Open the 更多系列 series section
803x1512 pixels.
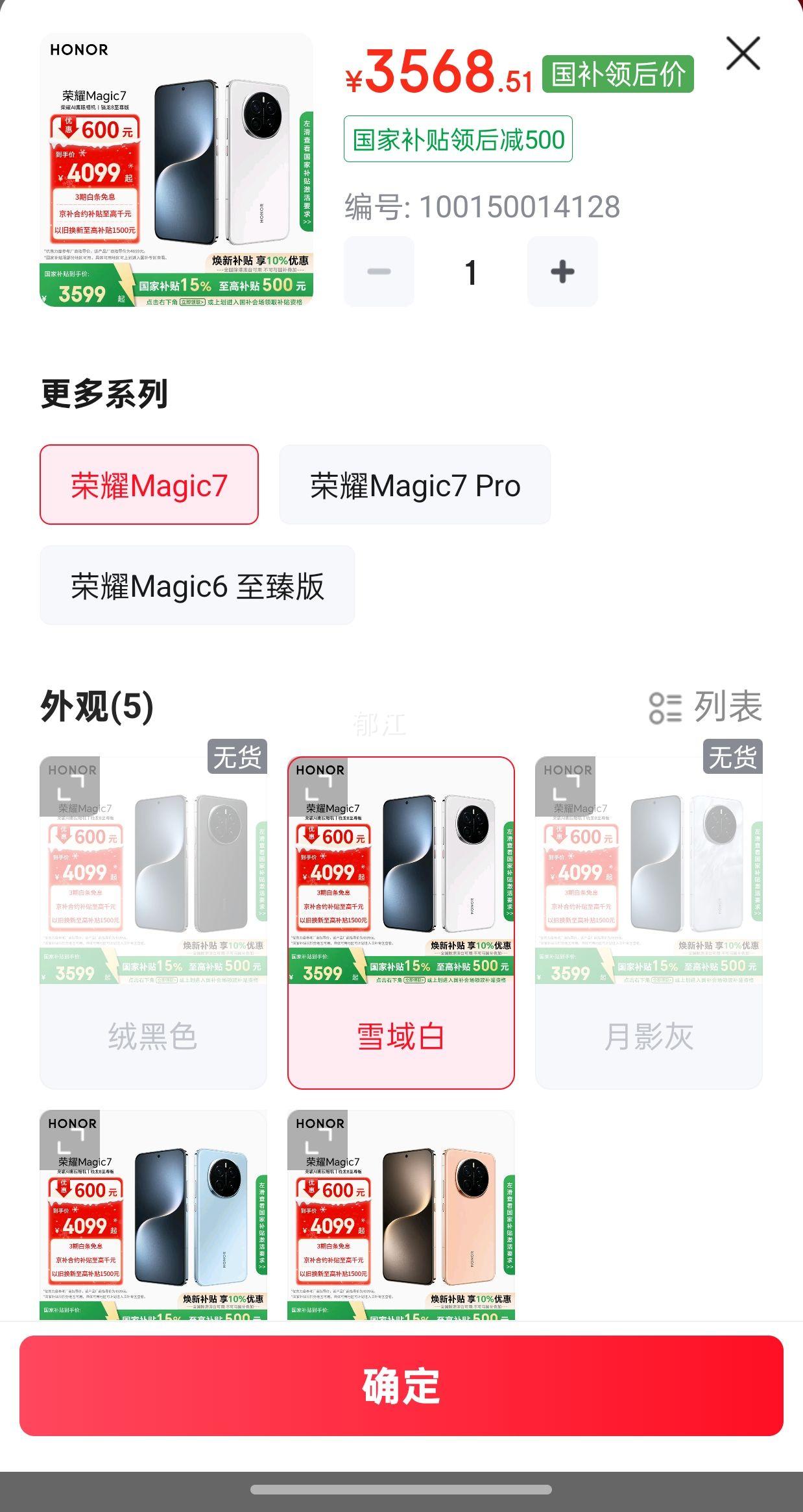(x=105, y=394)
